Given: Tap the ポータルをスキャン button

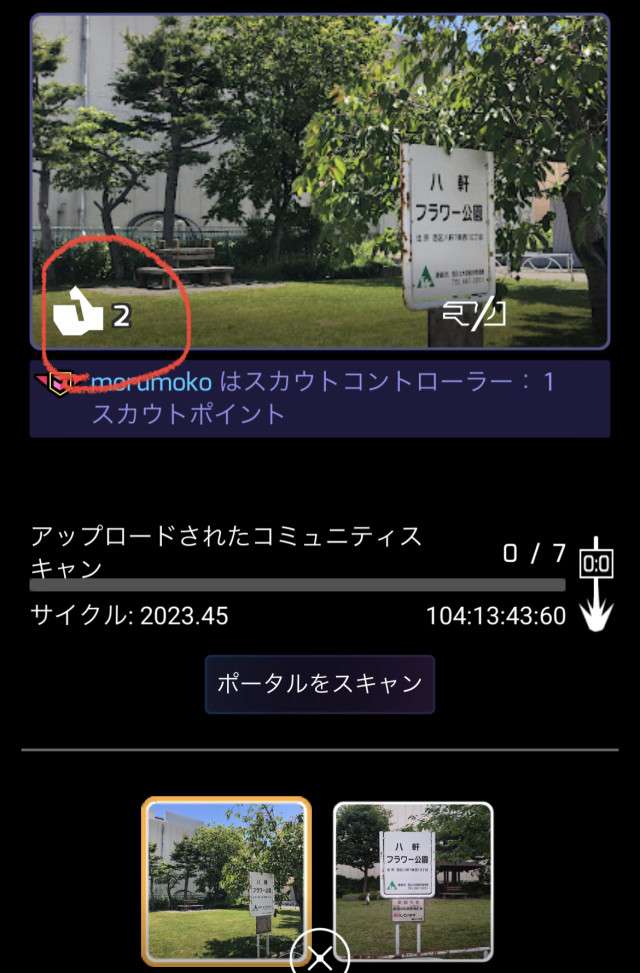Looking at the screenshot, I should [320, 684].
